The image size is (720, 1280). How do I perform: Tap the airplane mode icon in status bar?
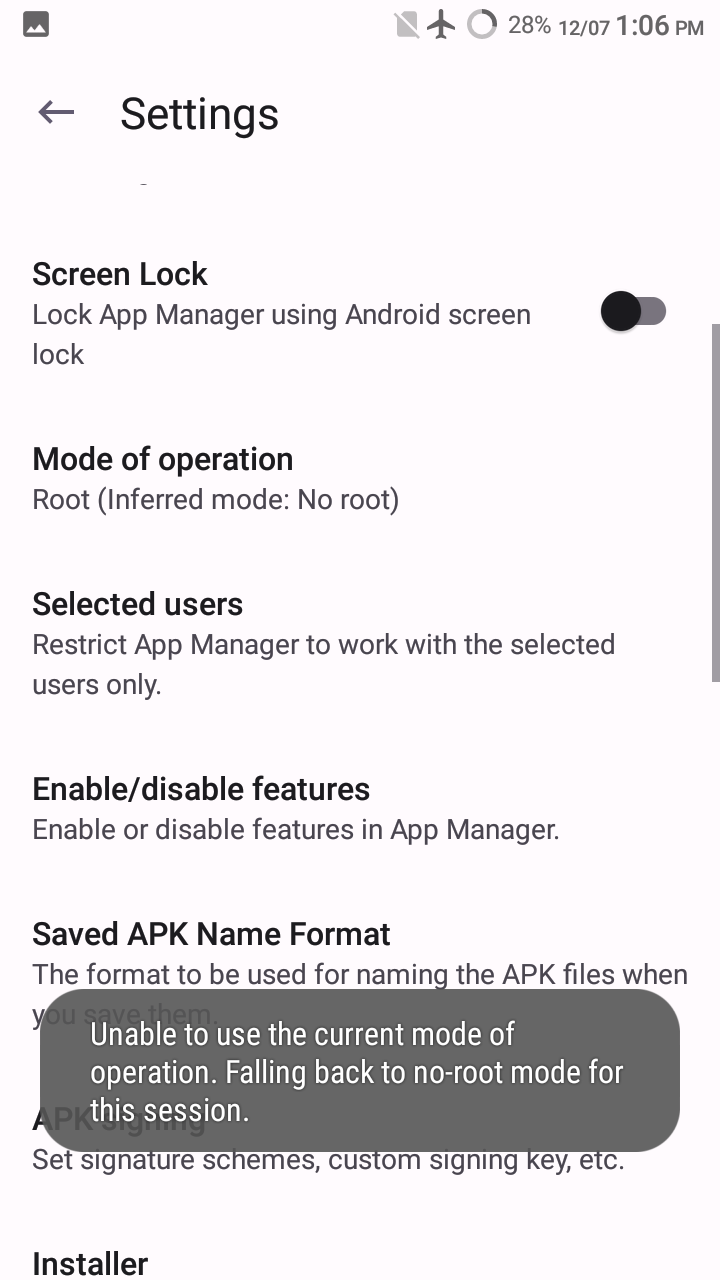point(440,25)
